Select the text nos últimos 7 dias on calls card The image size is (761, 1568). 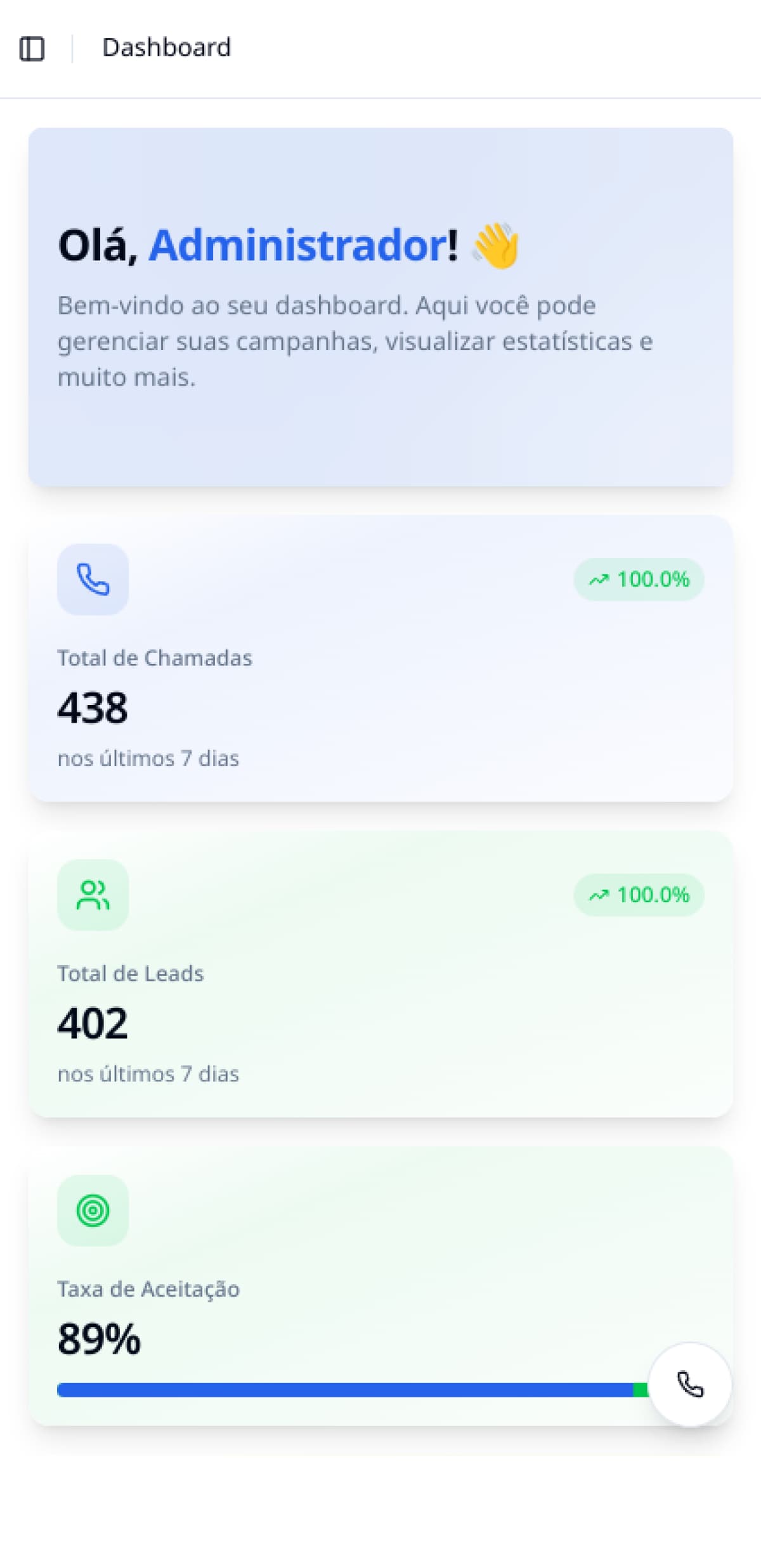pos(148,758)
